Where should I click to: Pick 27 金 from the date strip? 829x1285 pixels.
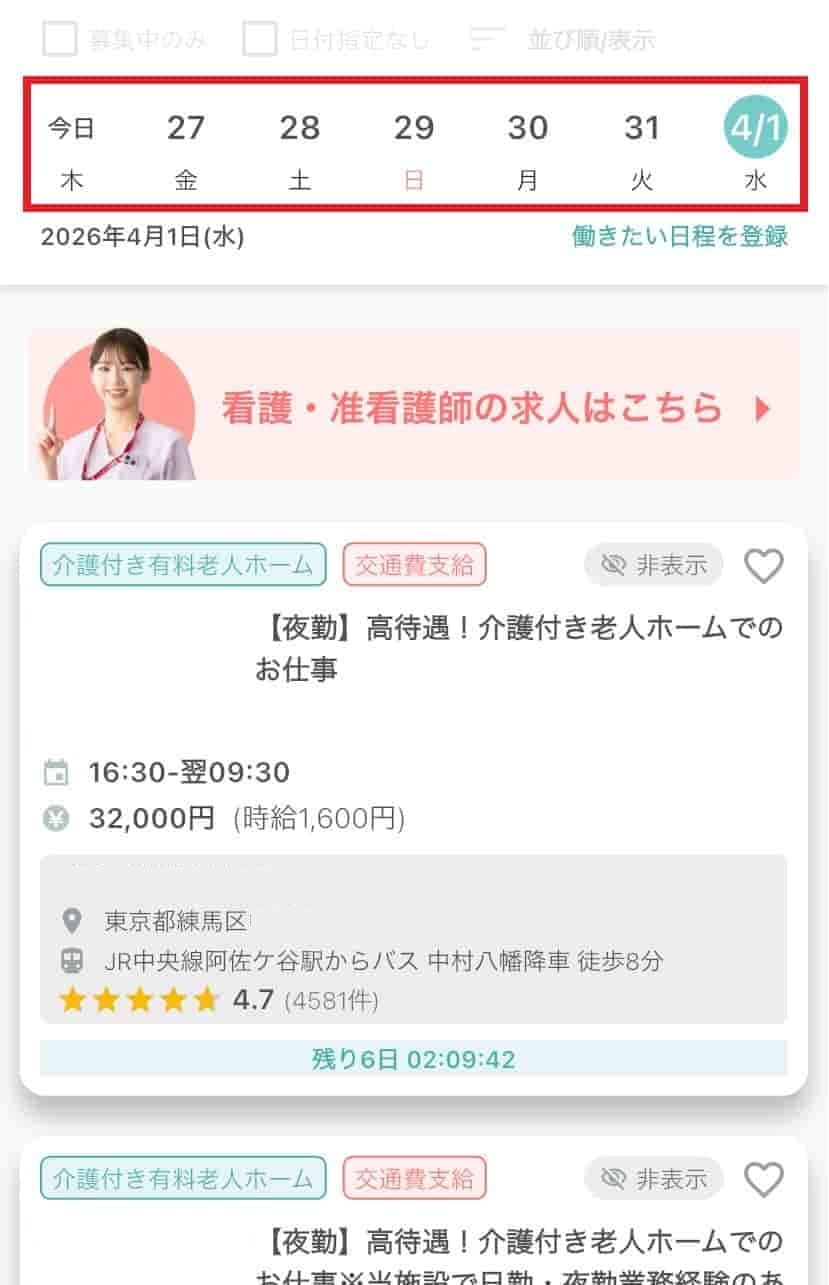pos(186,148)
